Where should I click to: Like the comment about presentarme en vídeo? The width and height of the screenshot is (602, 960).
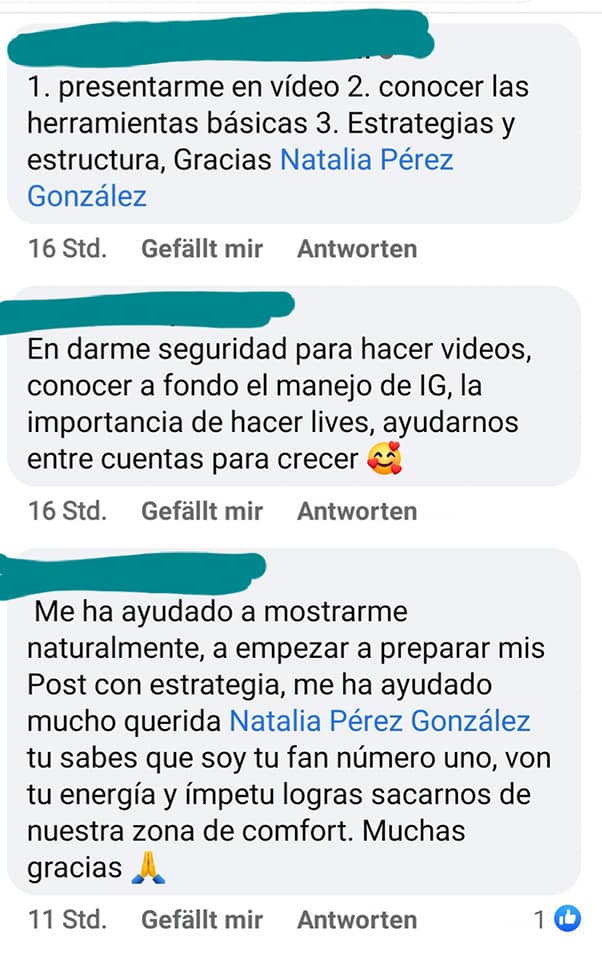(x=201, y=249)
